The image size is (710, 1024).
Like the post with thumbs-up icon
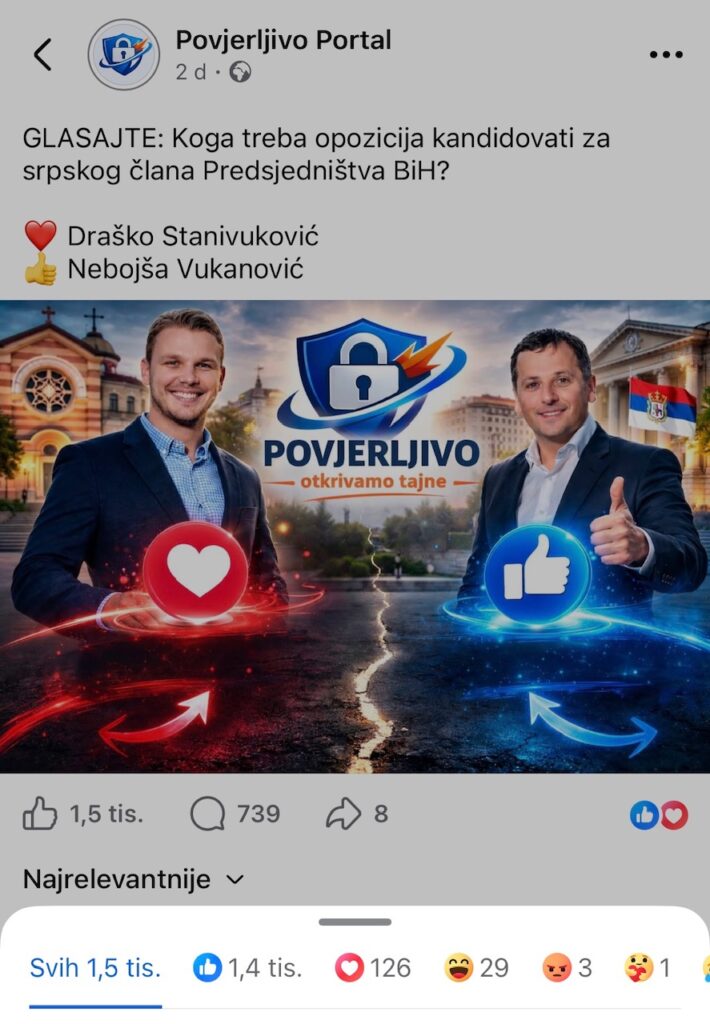click(40, 815)
